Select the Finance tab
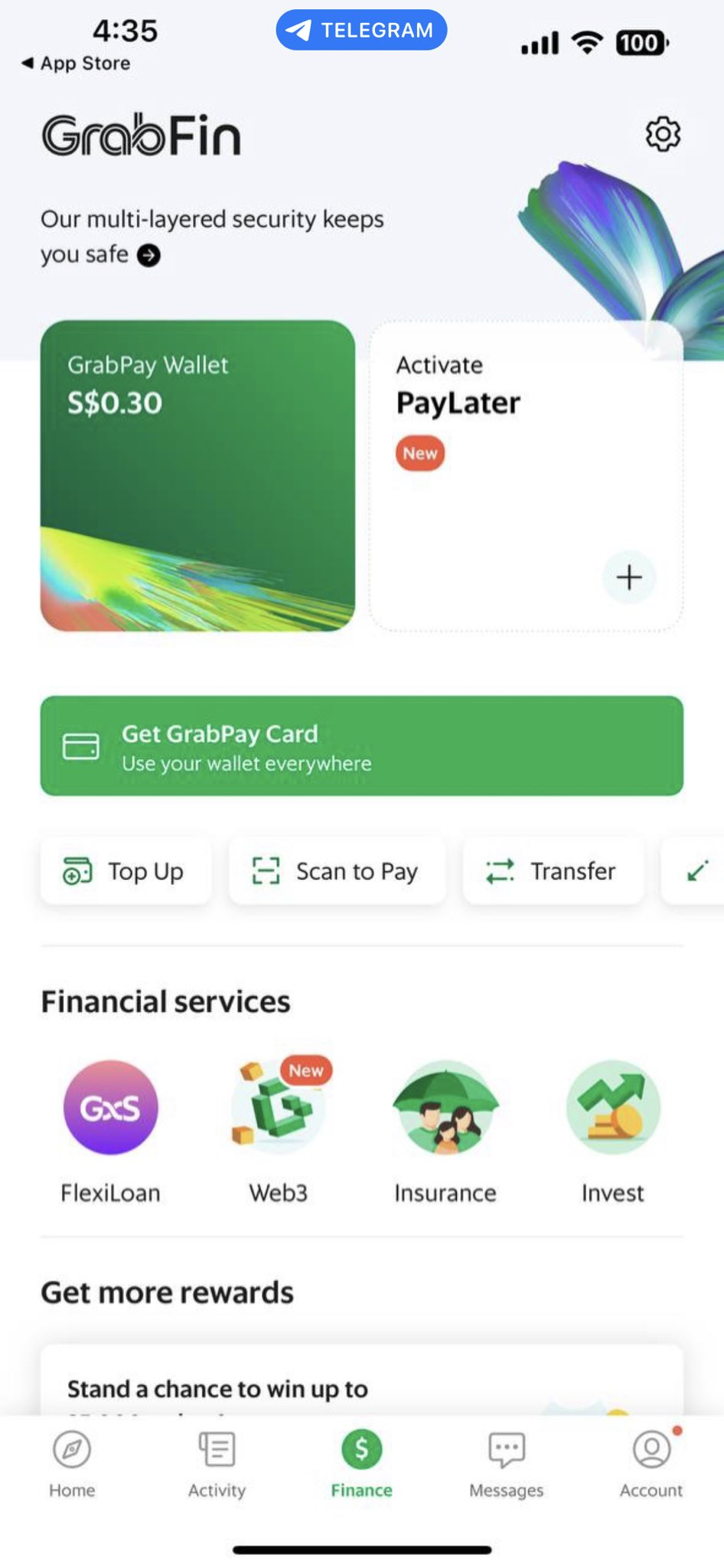 tap(361, 1464)
